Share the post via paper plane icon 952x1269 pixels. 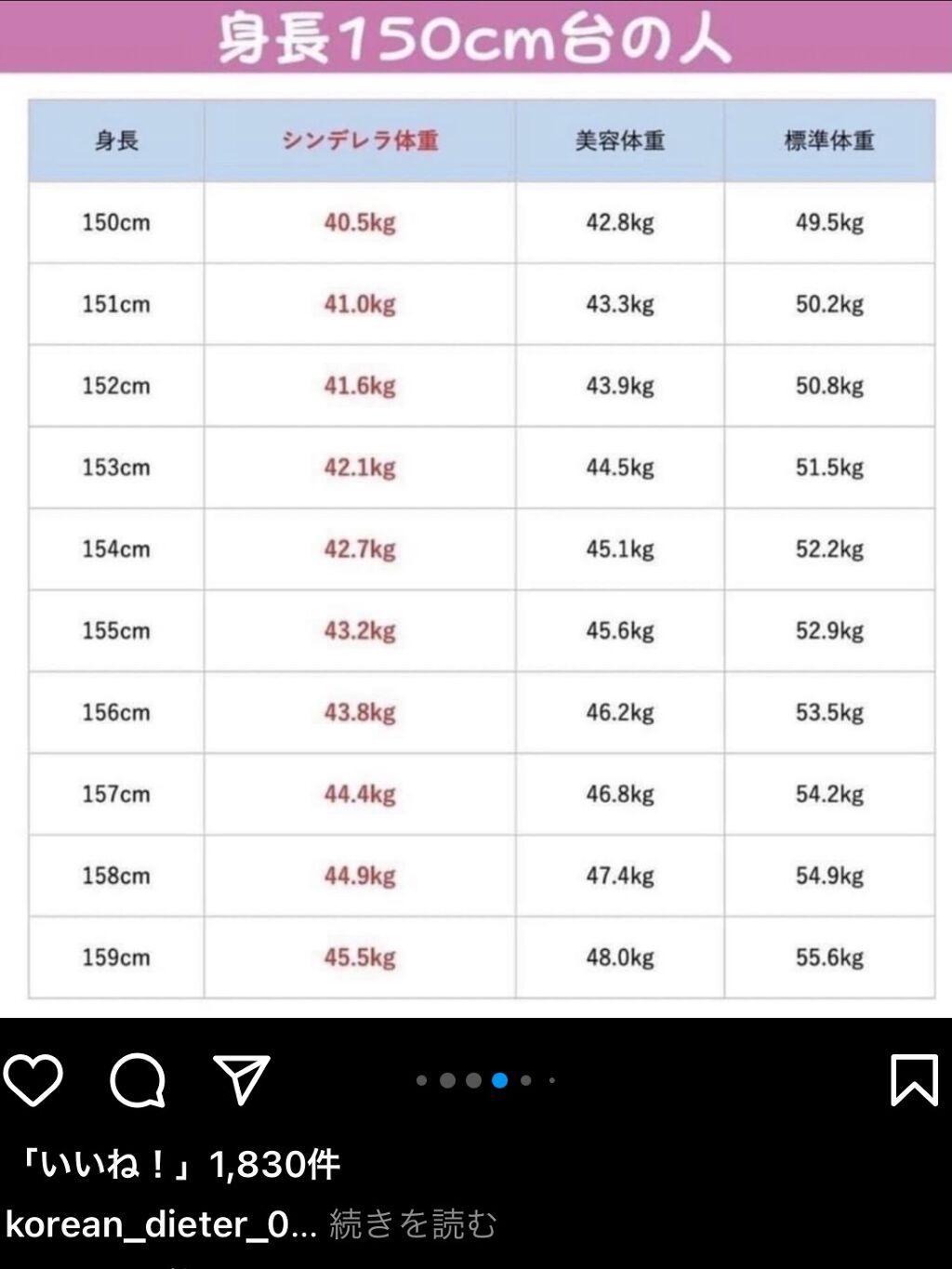[x=242, y=1079]
